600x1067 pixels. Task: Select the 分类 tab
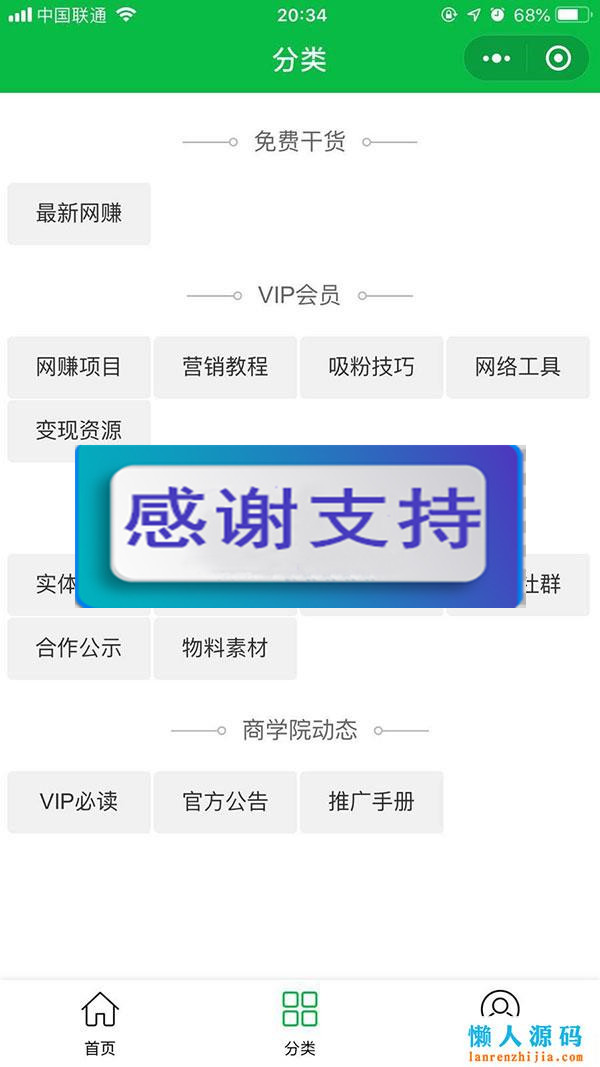click(300, 1022)
